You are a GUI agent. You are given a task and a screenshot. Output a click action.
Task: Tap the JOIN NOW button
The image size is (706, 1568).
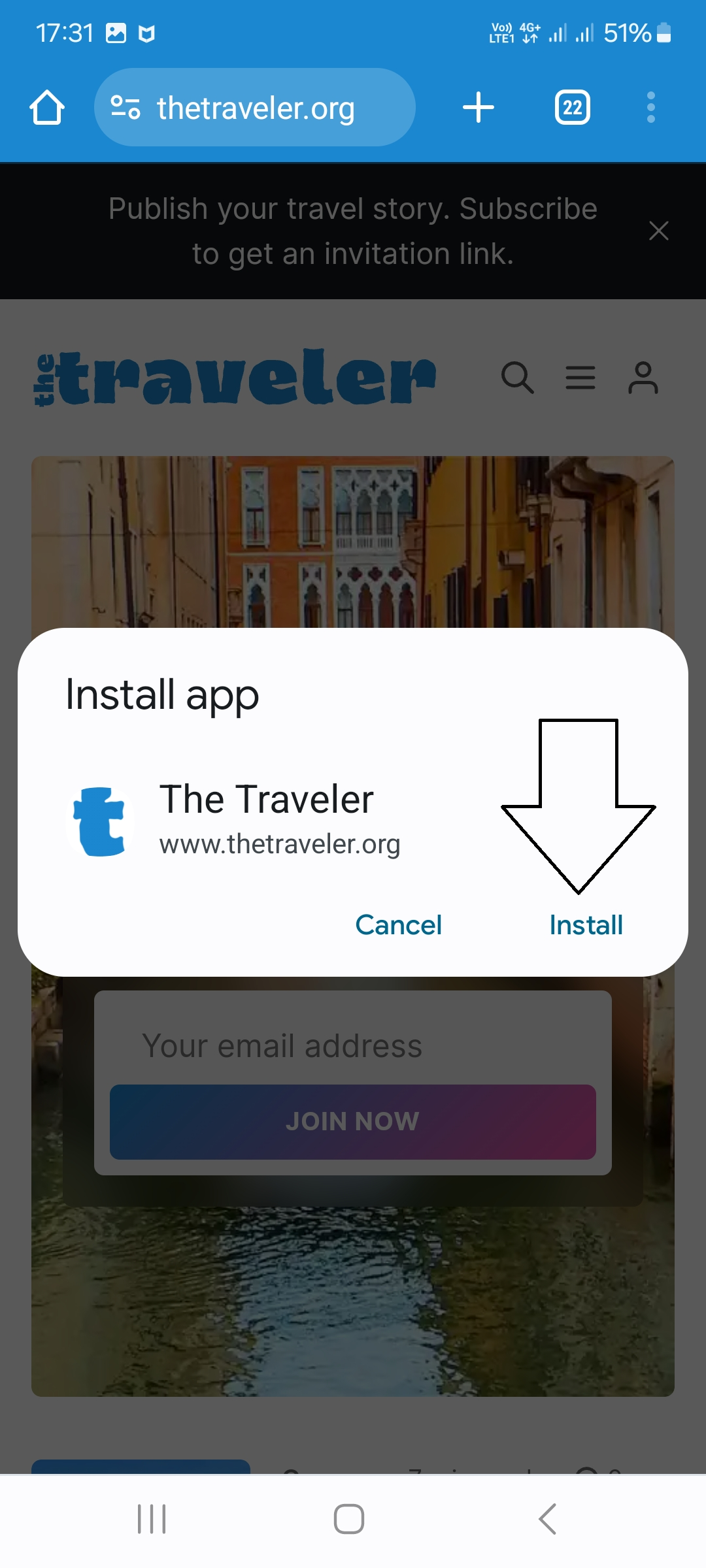point(353,1121)
